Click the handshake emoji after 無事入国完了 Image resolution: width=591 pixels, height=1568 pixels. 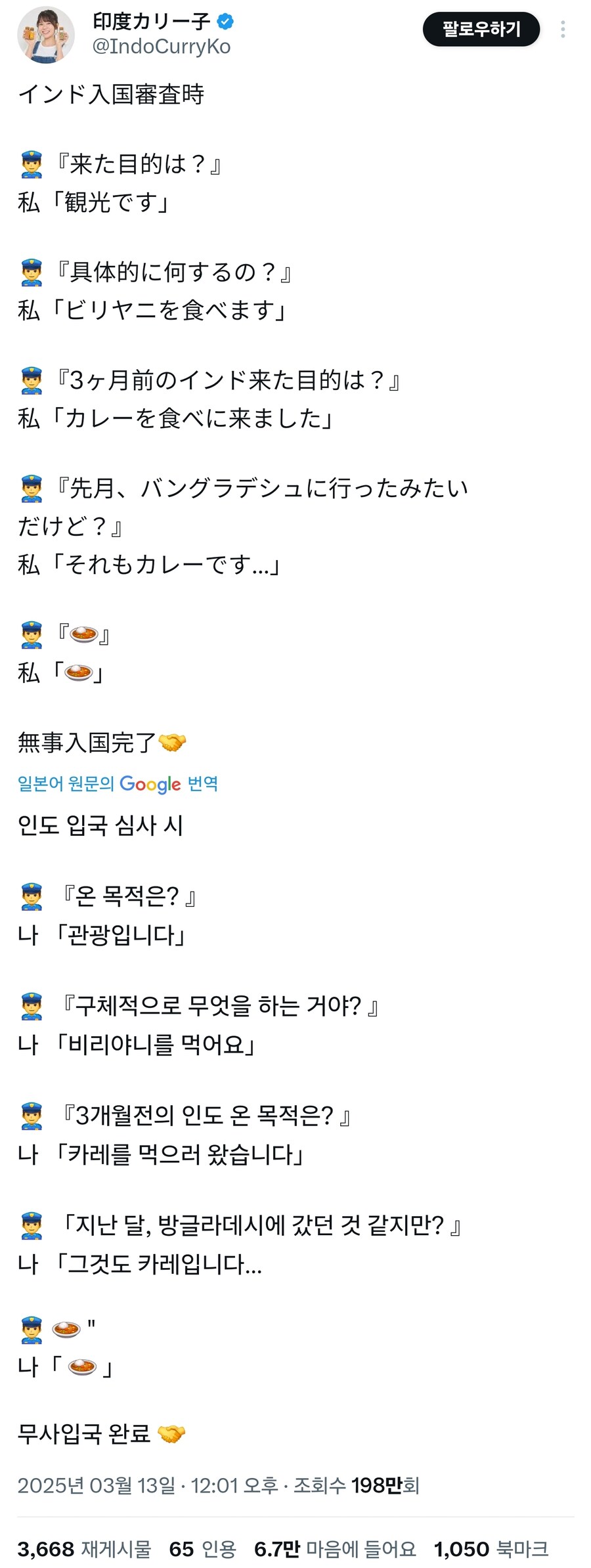pyautogui.click(x=172, y=743)
